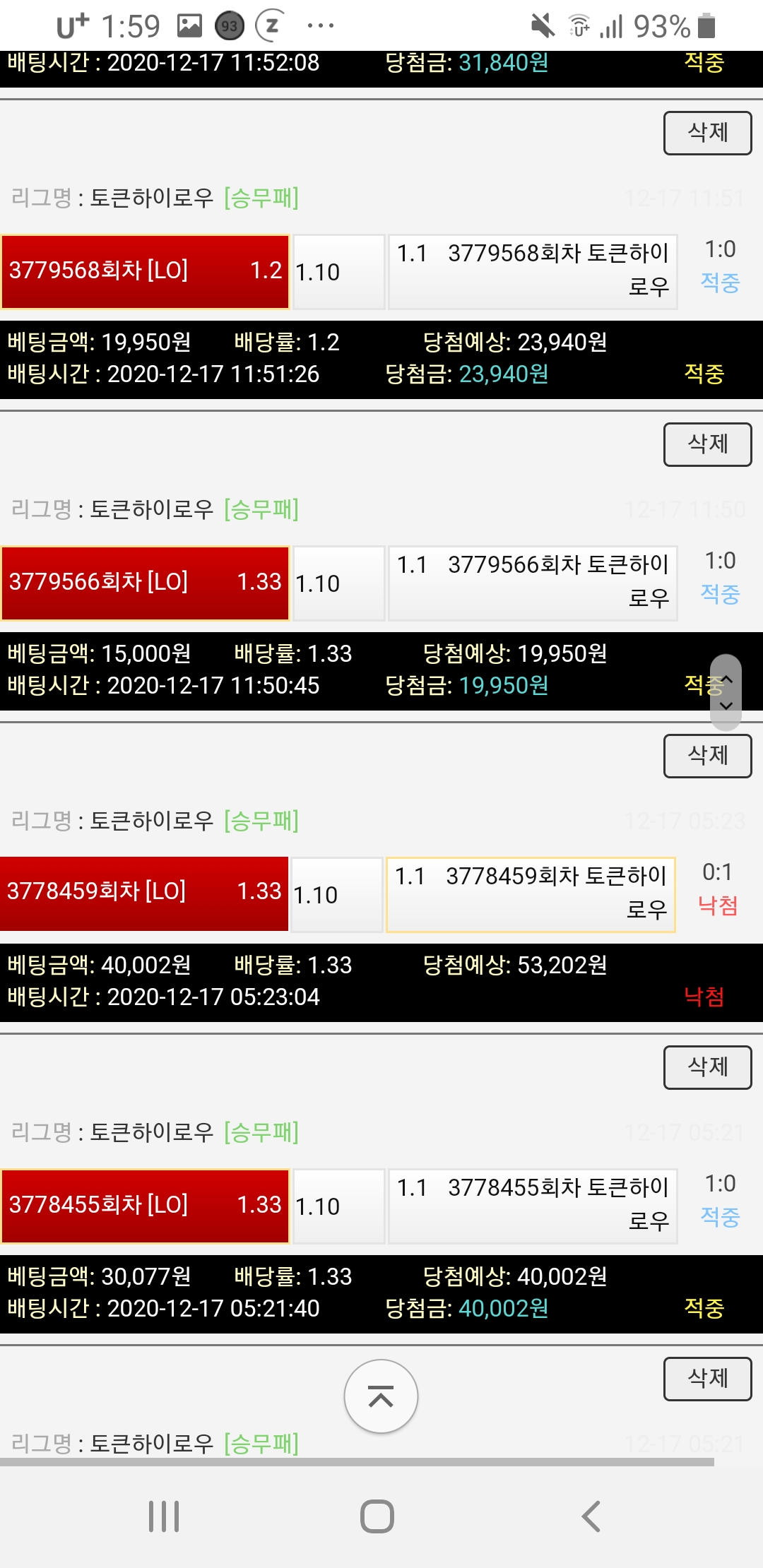Delete the 3779568회차 bet record
763x1568 pixels.
pos(707,133)
